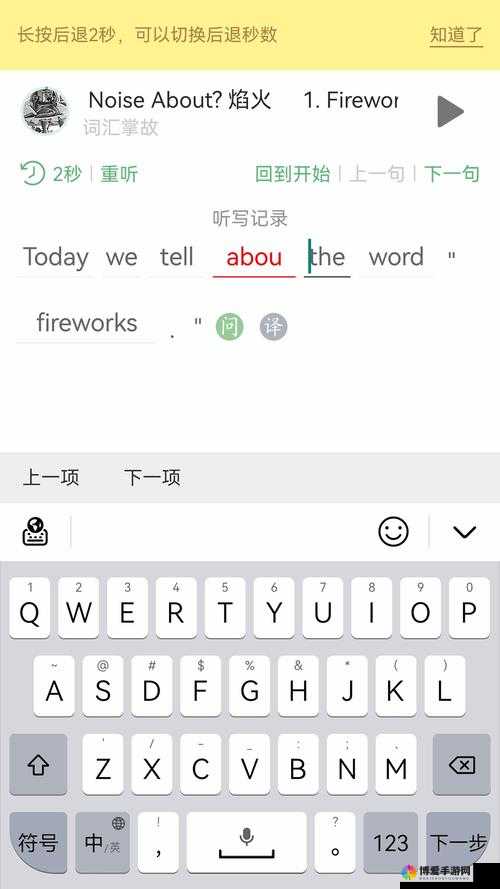Select the "fireworks" word field
This screenshot has width=500, height=889.
tap(86, 323)
